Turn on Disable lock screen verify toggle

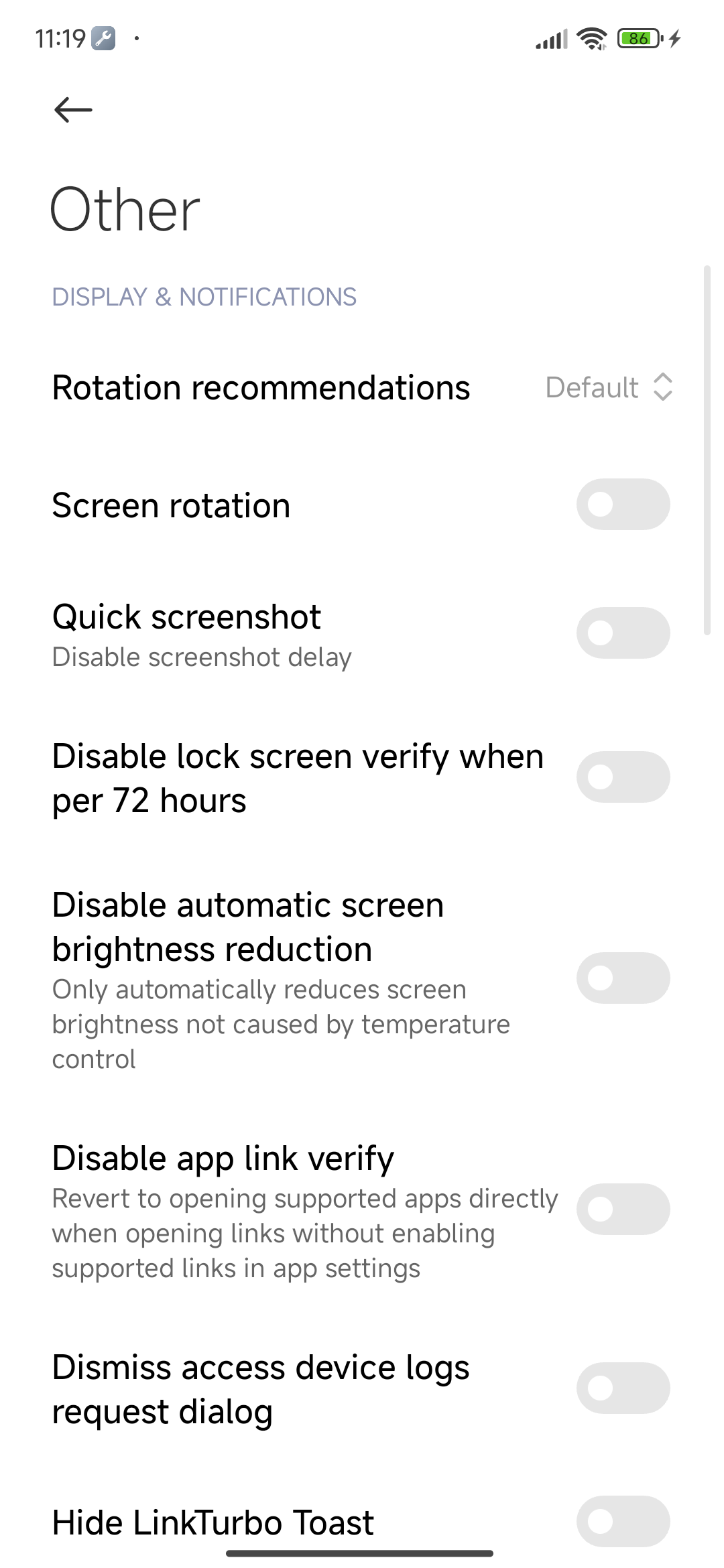[x=623, y=777]
